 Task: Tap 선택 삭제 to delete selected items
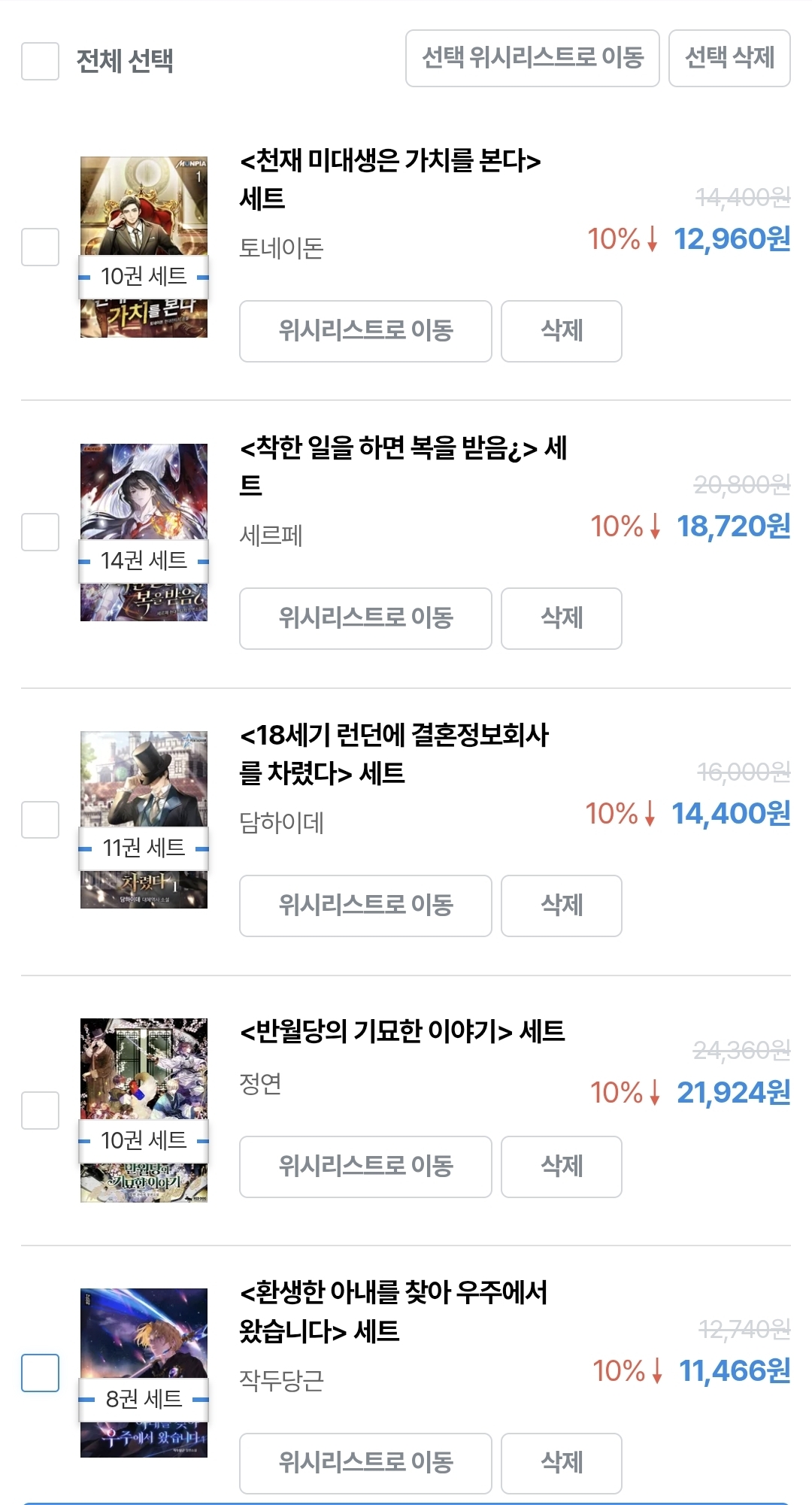pyautogui.click(x=729, y=58)
